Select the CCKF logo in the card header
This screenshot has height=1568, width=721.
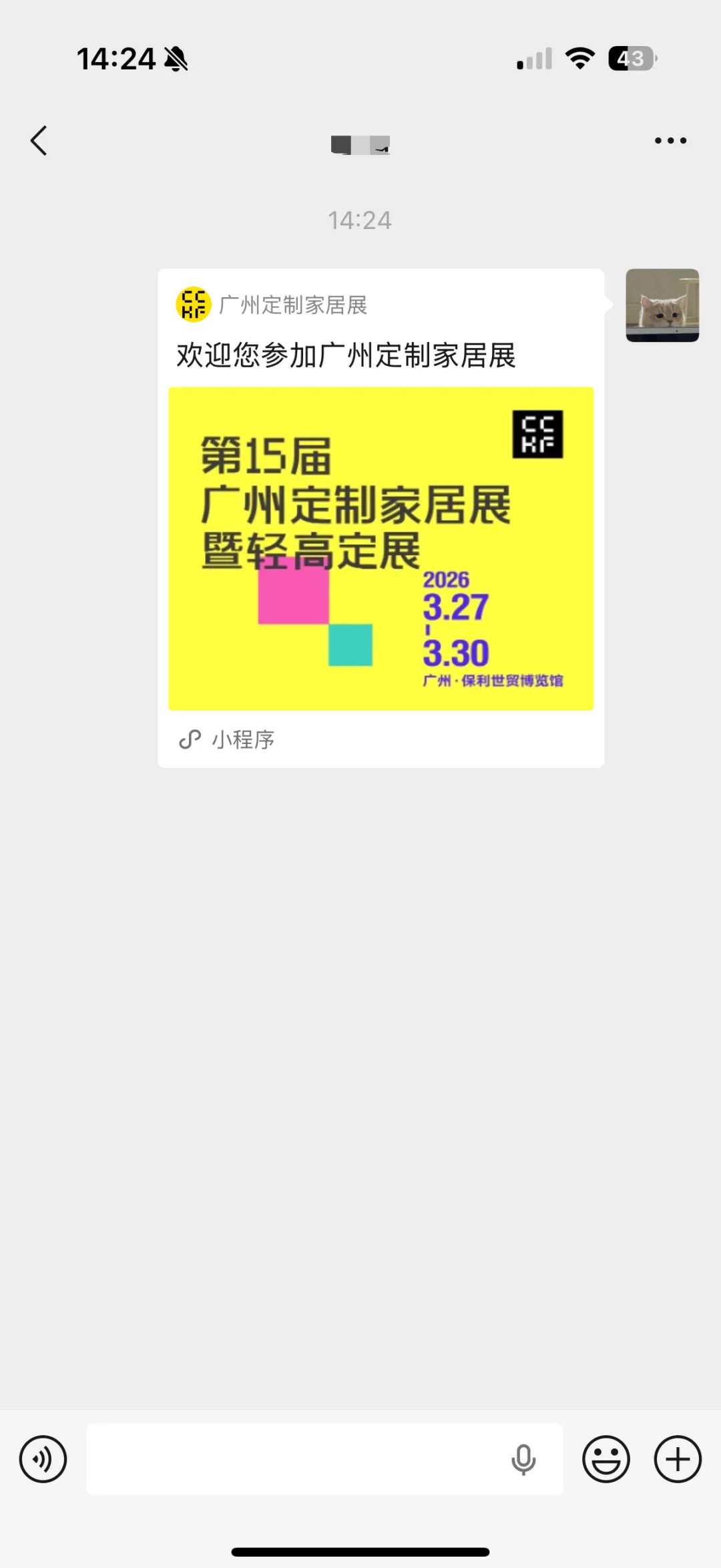(x=192, y=306)
